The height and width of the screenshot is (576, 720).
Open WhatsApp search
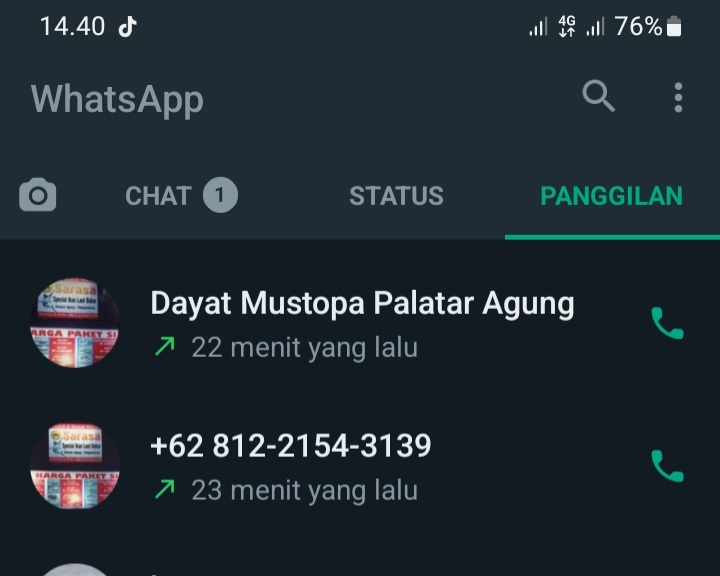pos(598,97)
